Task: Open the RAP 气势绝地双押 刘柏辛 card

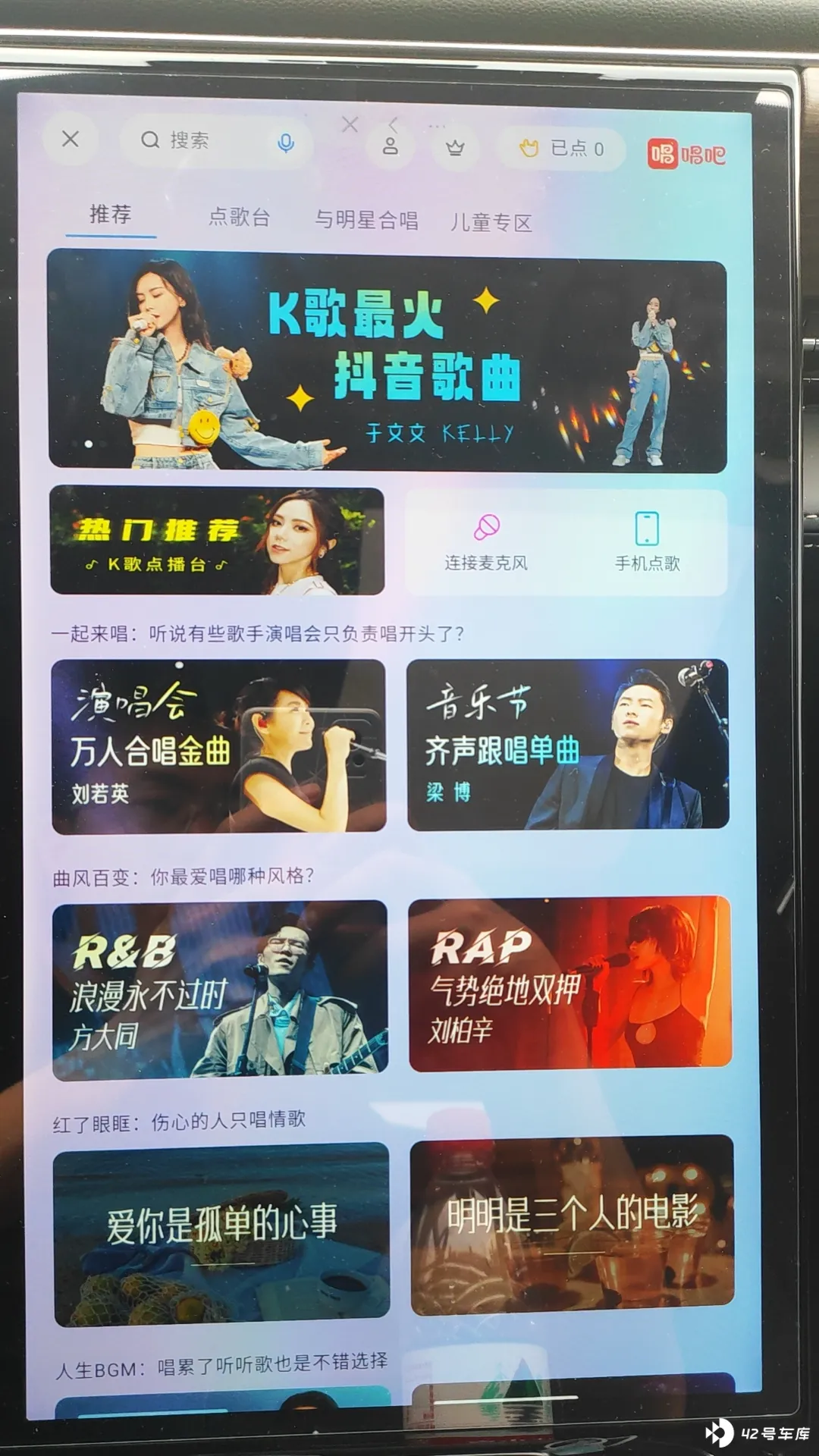Action: [570, 984]
